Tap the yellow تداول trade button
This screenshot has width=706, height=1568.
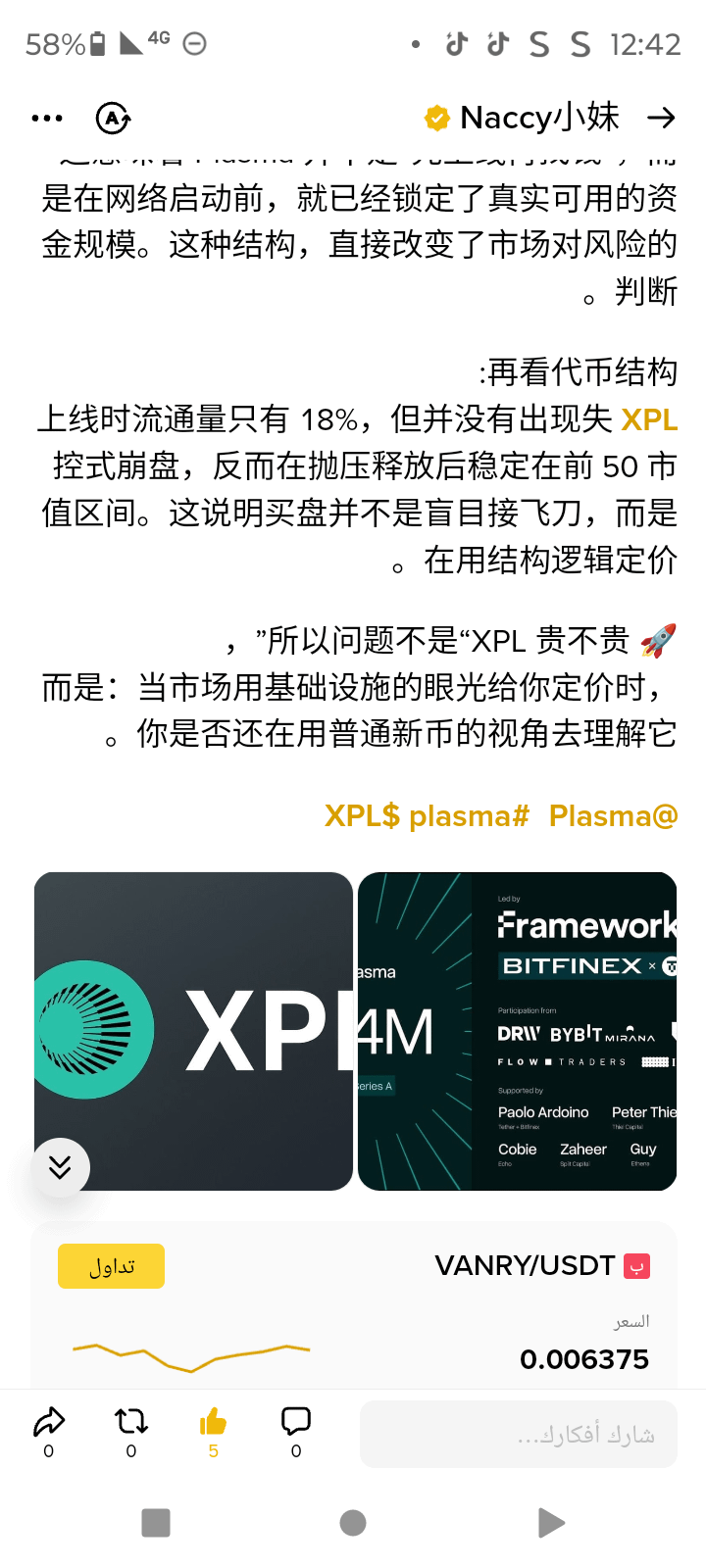pos(112,1266)
